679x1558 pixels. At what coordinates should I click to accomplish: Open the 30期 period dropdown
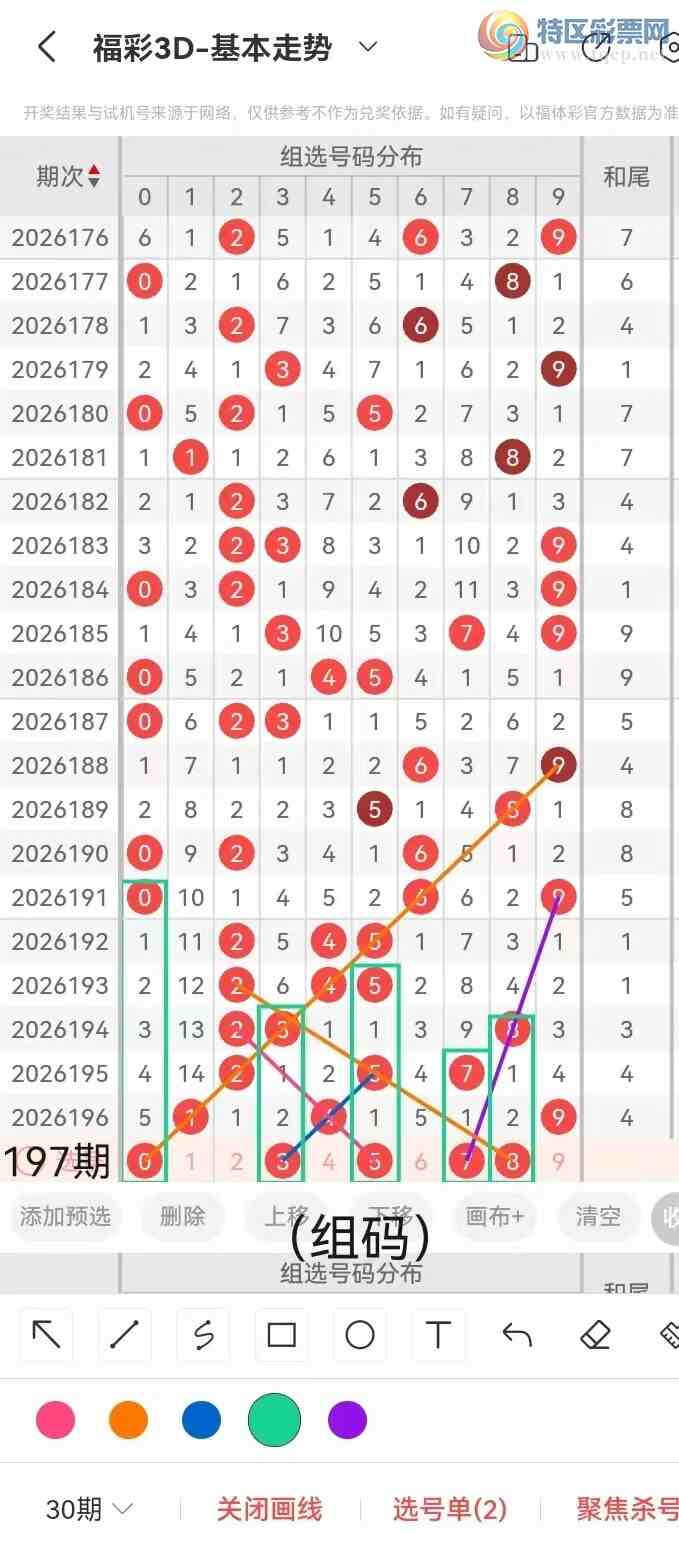point(89,1509)
